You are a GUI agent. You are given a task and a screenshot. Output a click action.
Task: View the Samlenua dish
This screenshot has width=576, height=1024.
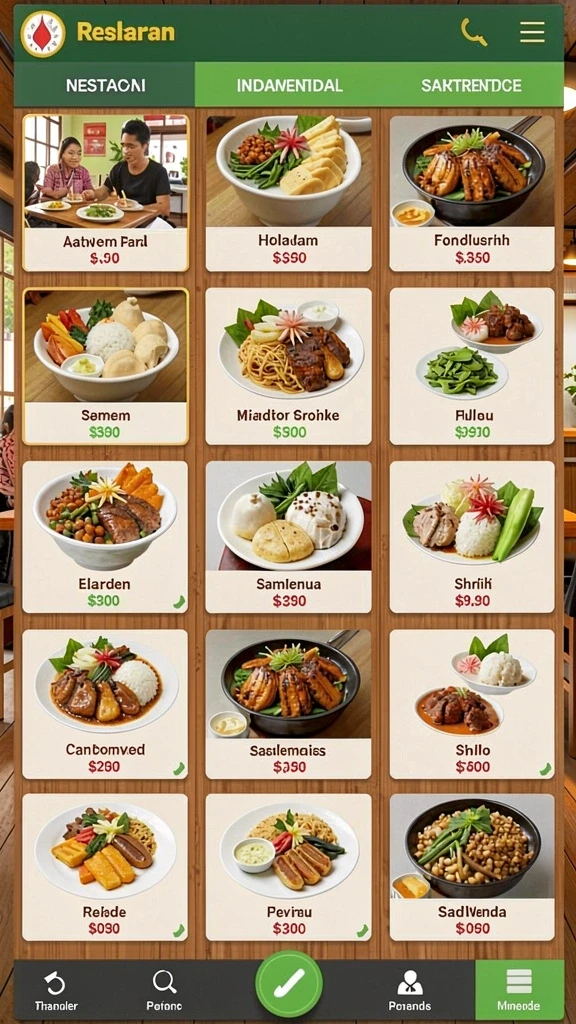click(288, 537)
